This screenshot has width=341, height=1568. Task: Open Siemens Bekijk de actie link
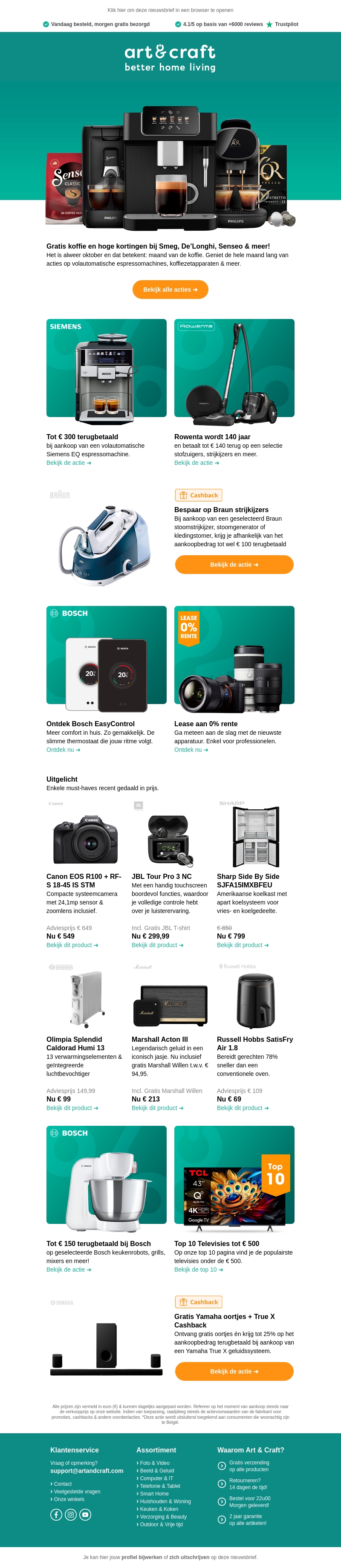click(68, 463)
